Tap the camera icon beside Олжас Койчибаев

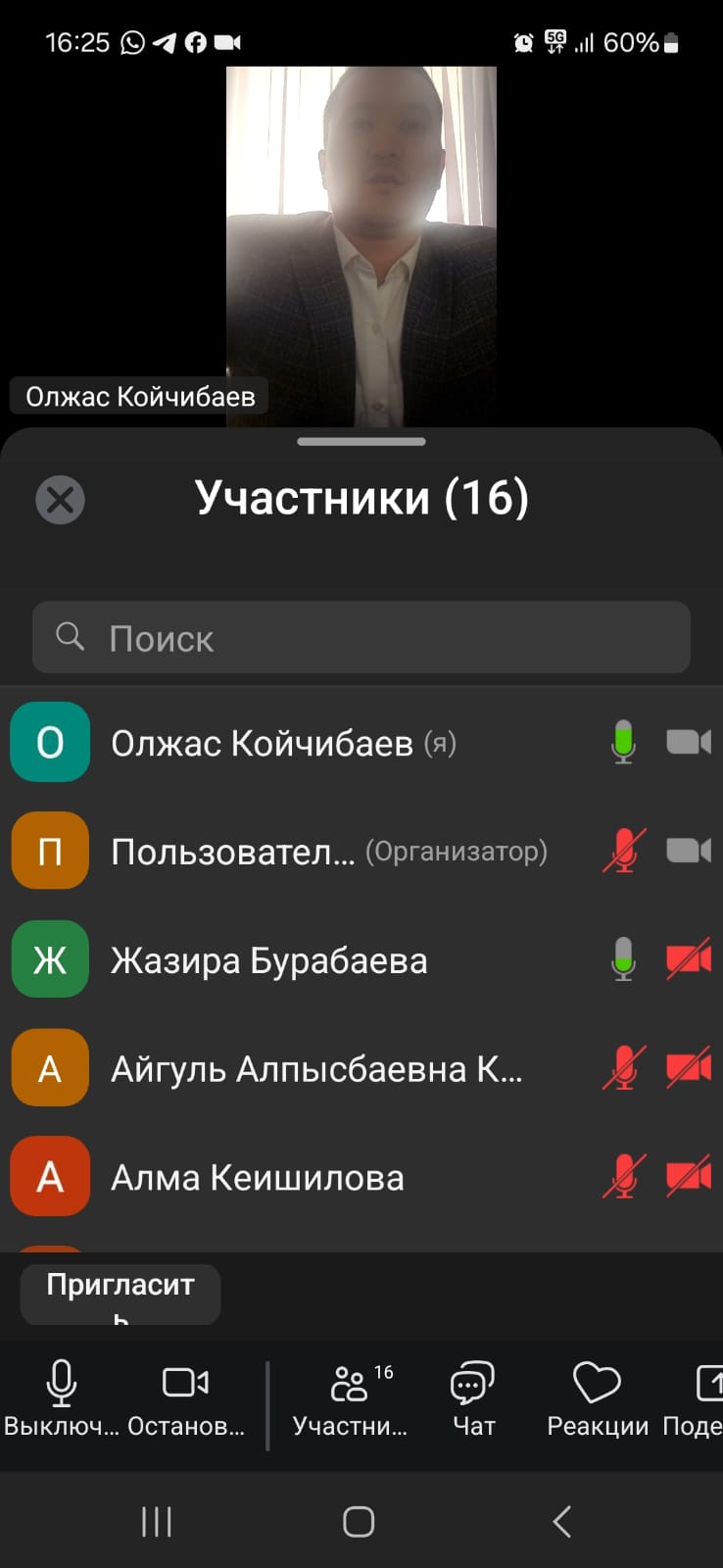point(688,742)
